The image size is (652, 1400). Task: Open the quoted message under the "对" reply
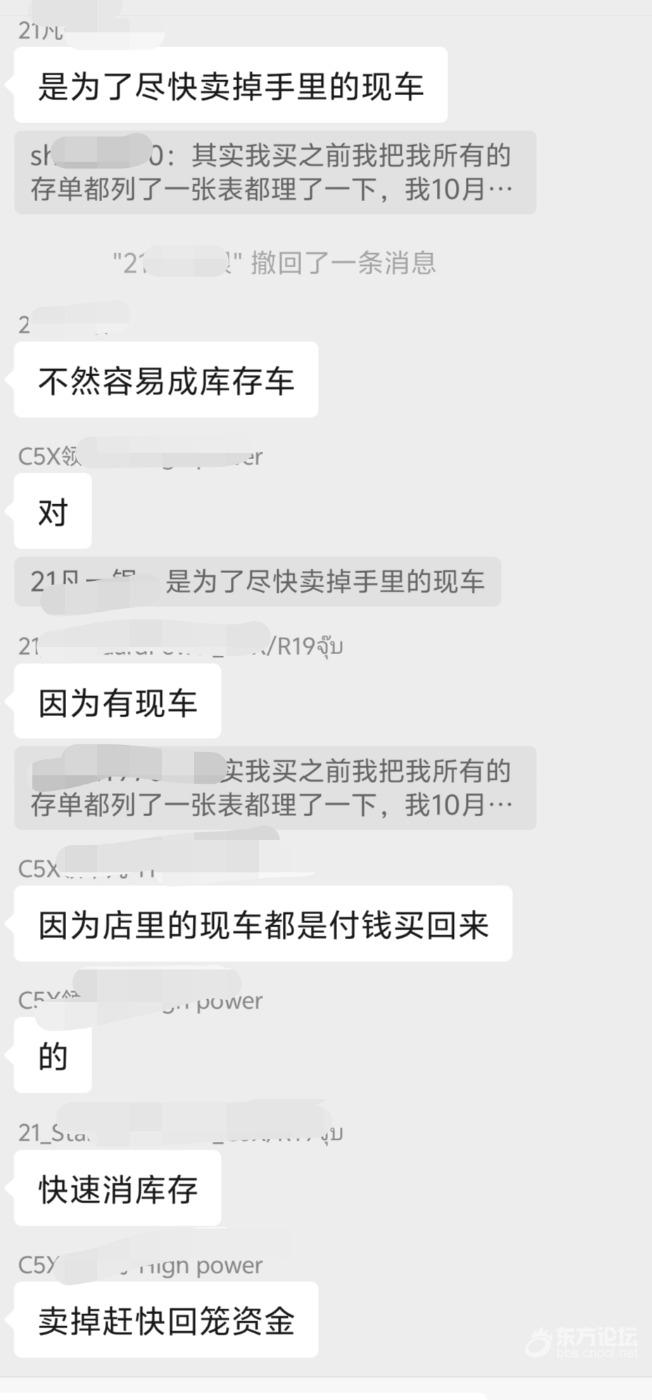257,582
